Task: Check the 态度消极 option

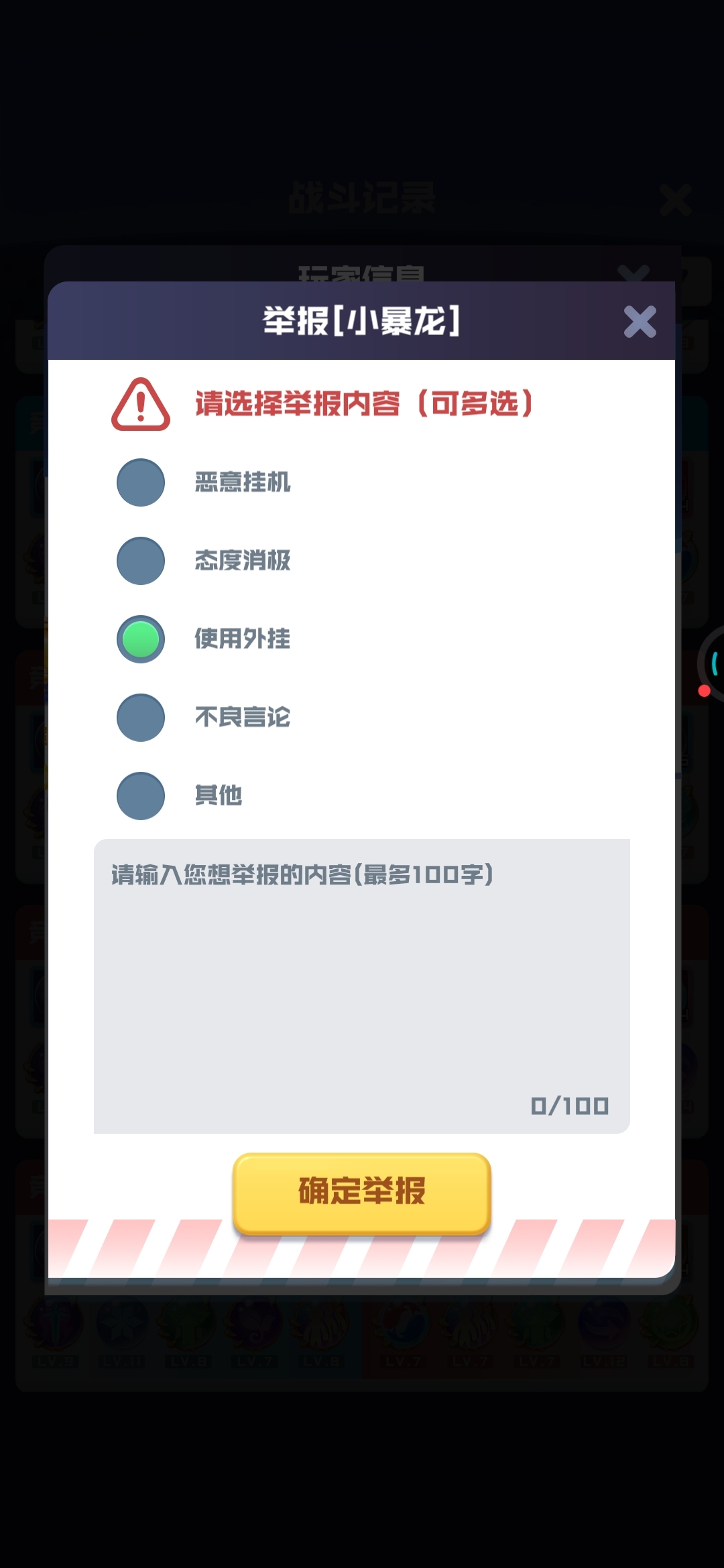Action: tap(141, 561)
